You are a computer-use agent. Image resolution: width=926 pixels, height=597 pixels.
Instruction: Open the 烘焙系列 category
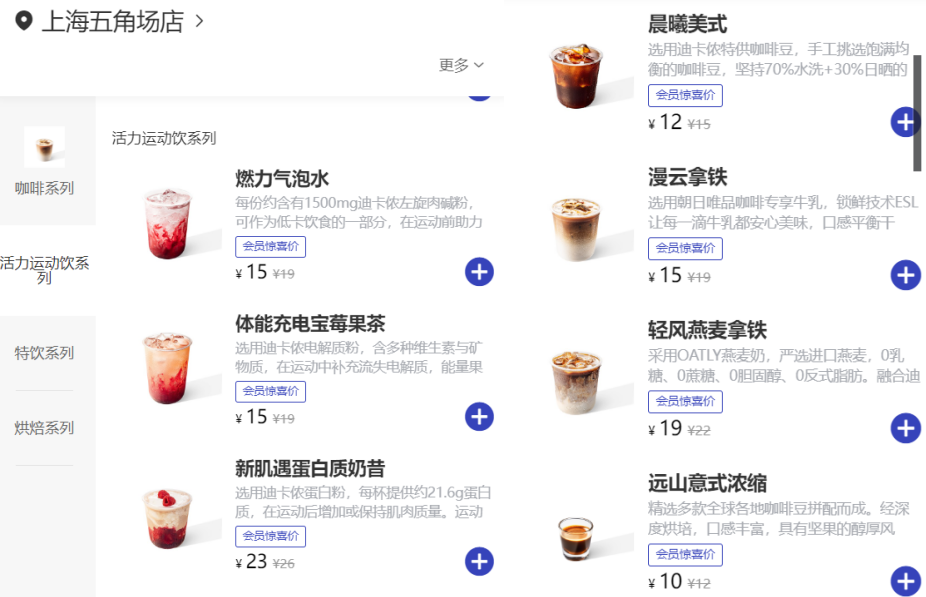pos(44,428)
